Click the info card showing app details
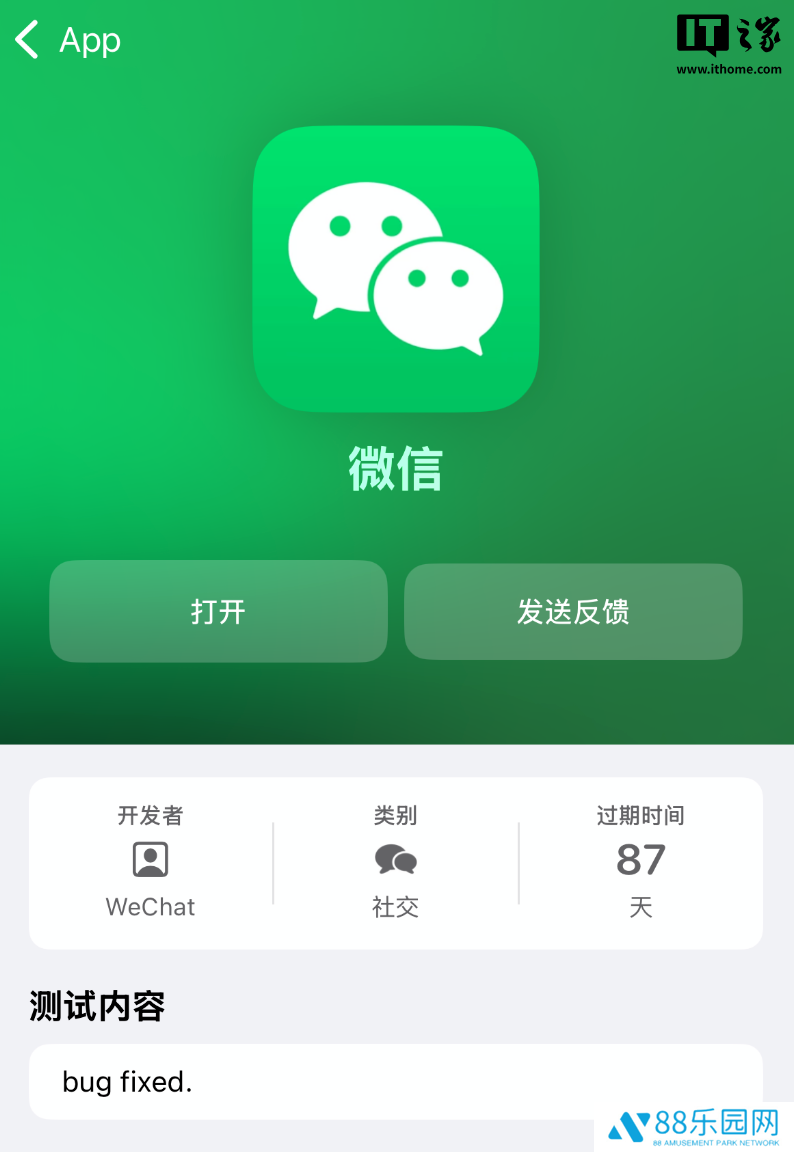The width and height of the screenshot is (794, 1152). pos(396,862)
